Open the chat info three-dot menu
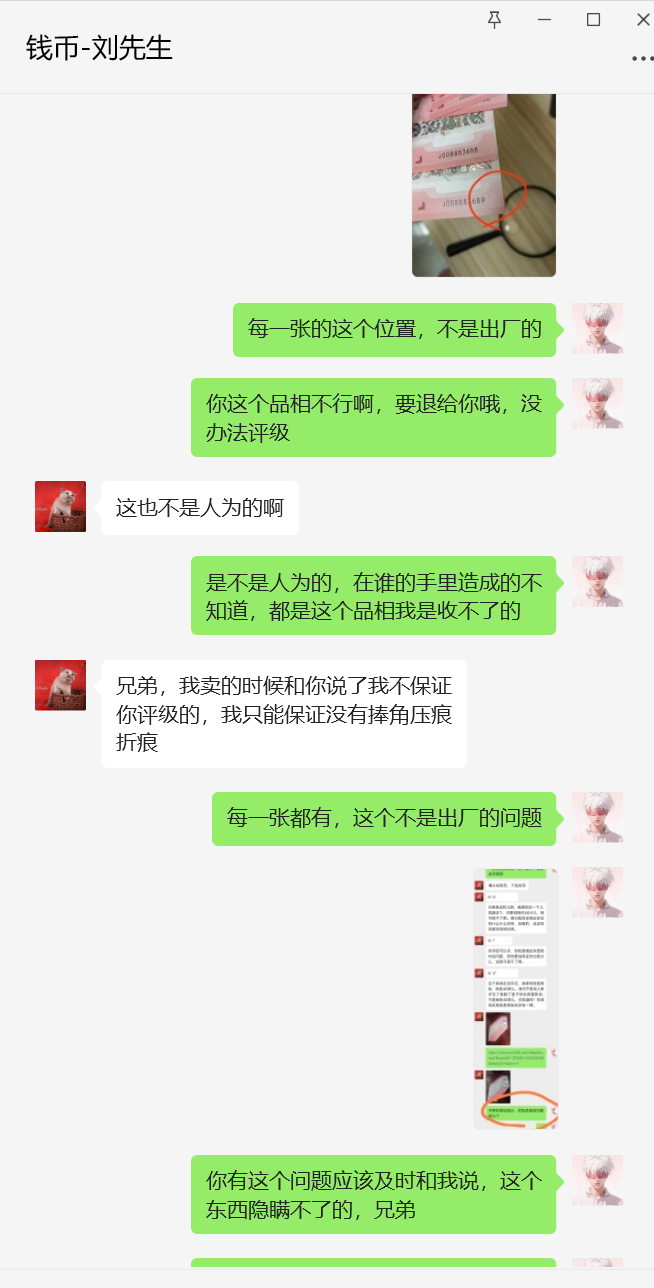This screenshot has height=1288, width=654. pos(642,59)
